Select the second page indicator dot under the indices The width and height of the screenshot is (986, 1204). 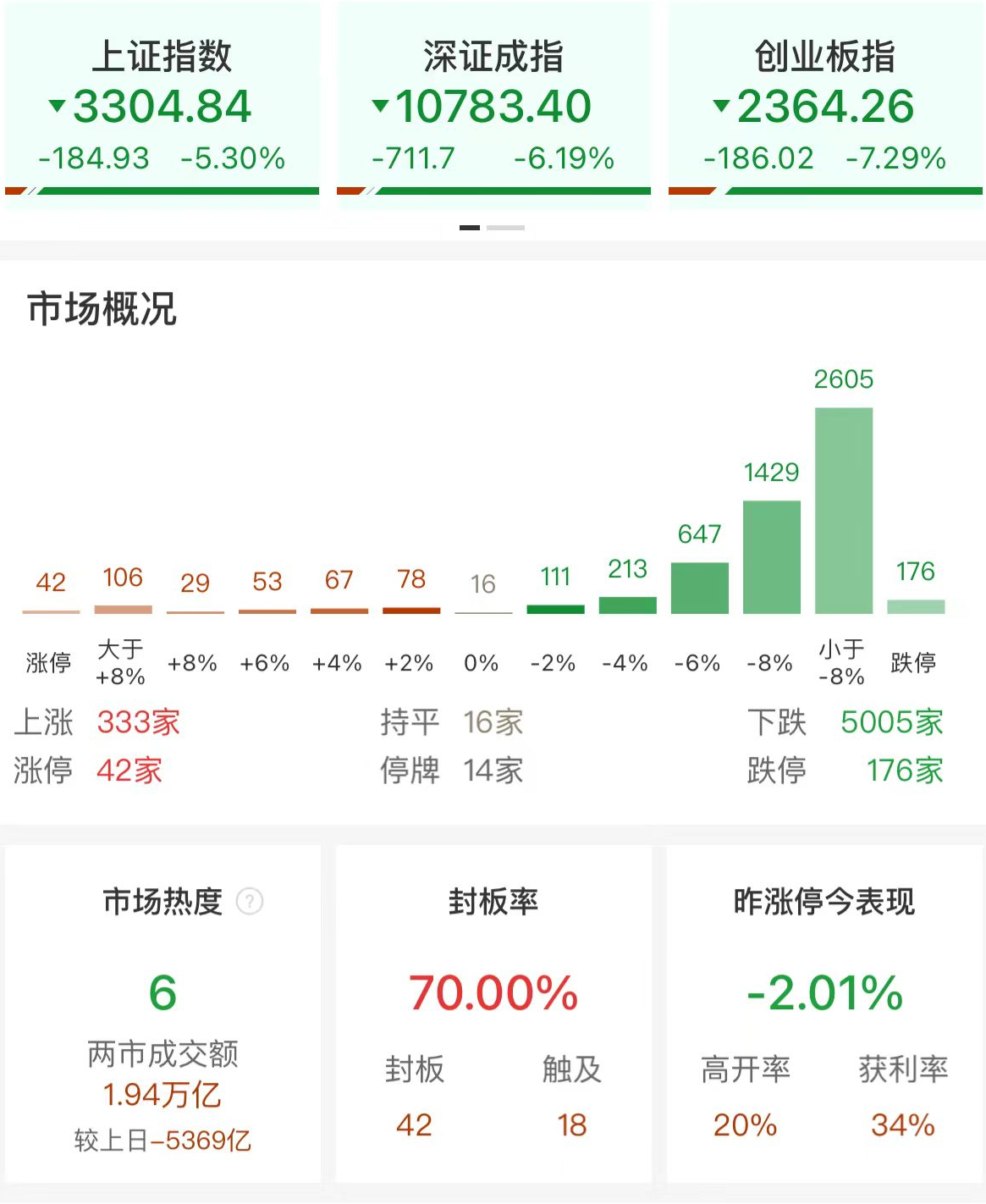point(506,228)
